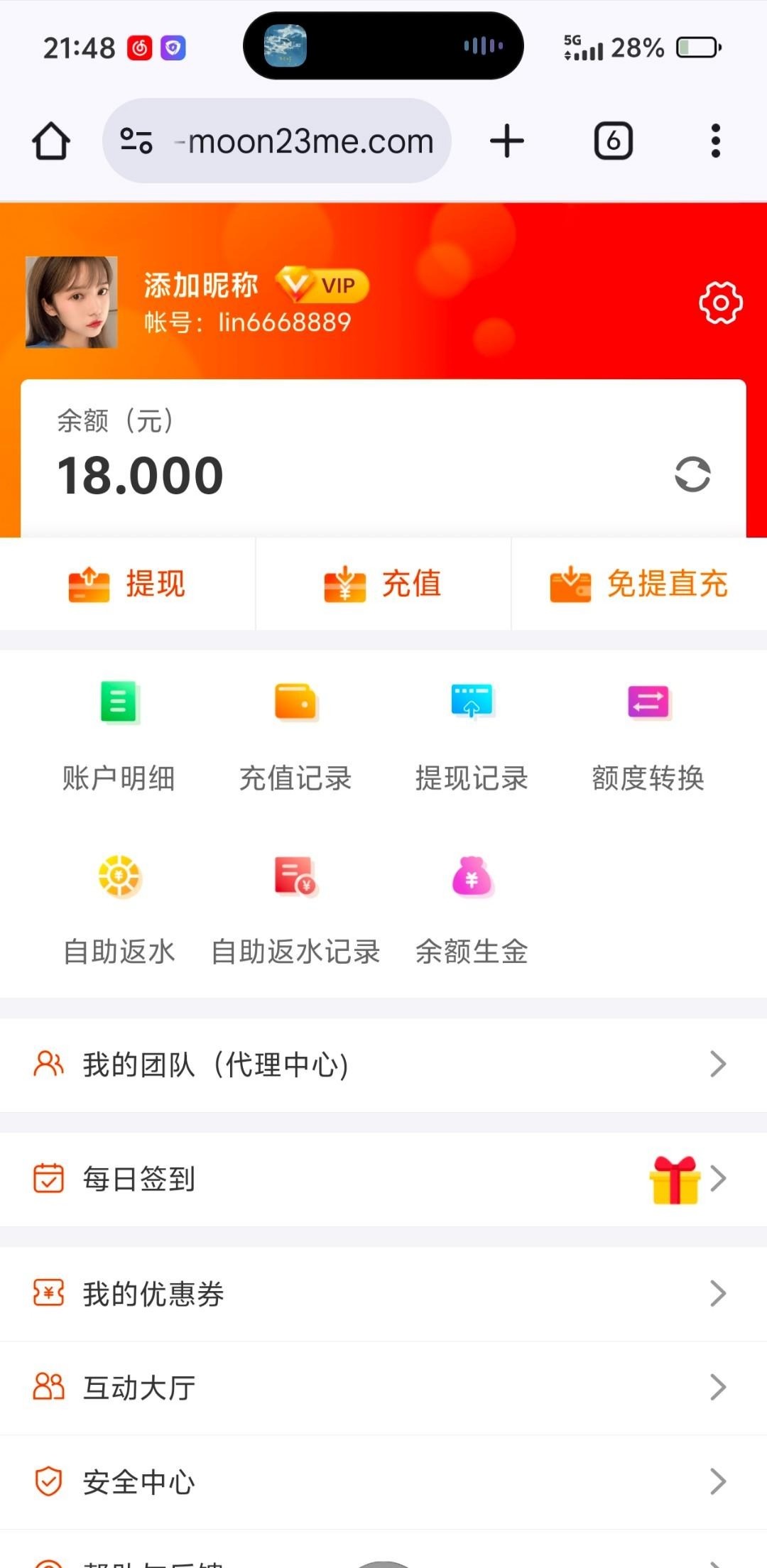View 提现记录 withdrawal records
Screen dimensions: 767x1568
coord(472,735)
